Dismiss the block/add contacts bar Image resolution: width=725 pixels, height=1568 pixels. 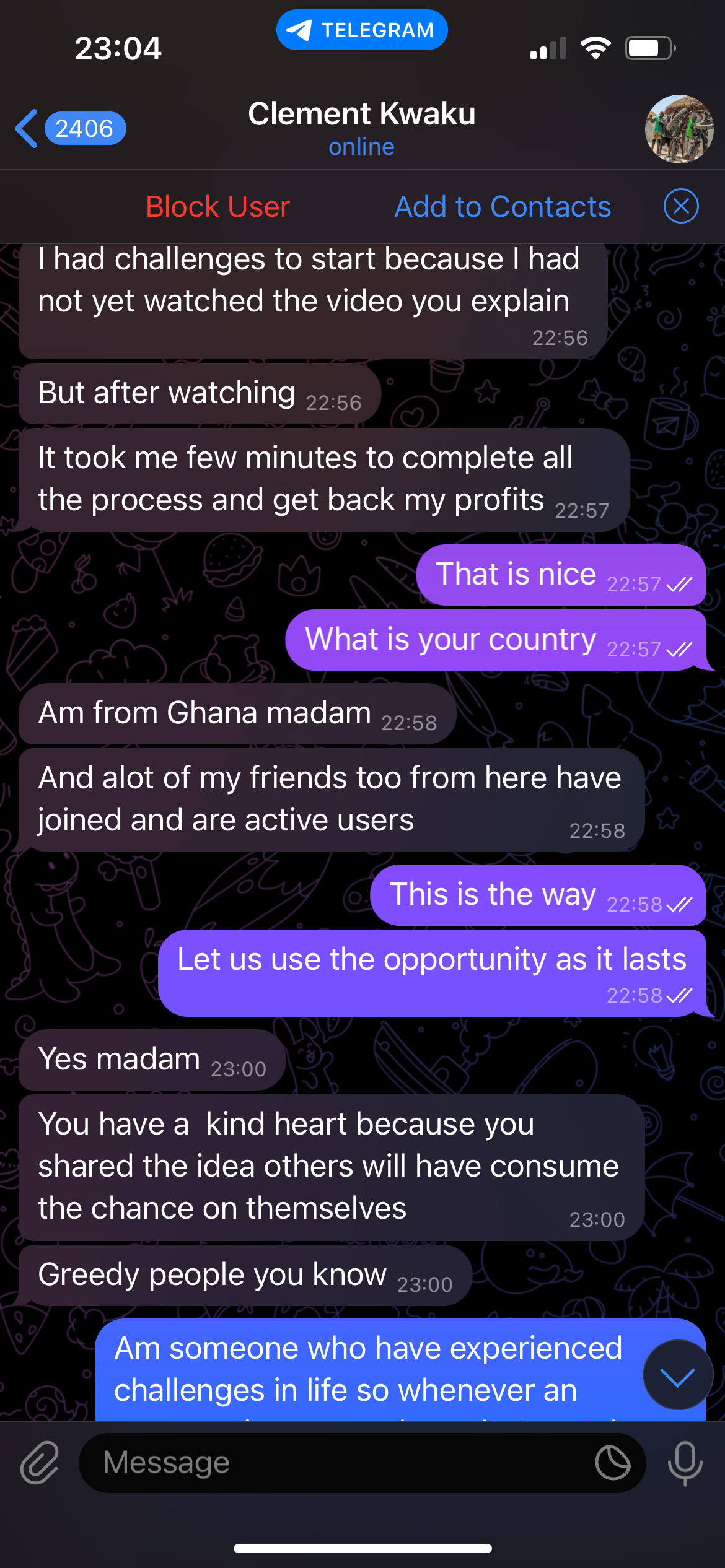tap(681, 207)
